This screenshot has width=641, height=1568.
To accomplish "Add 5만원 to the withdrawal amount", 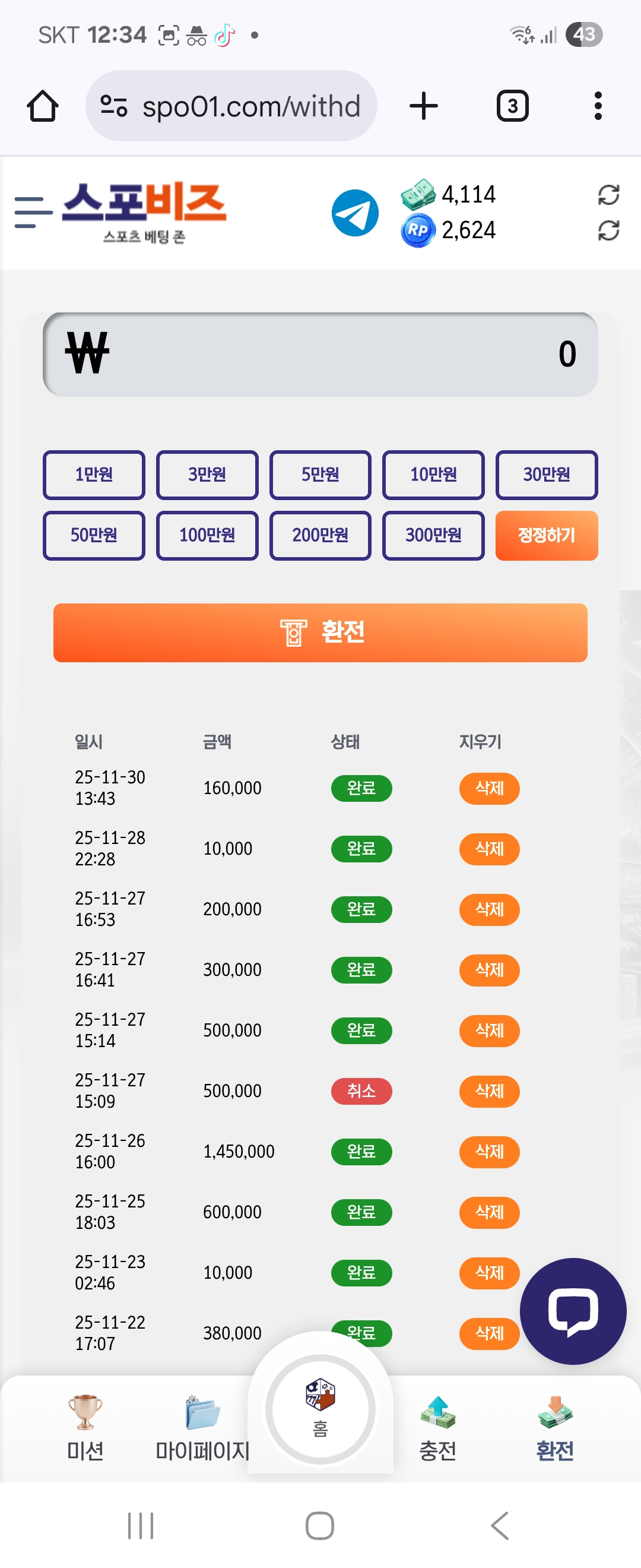I will pos(320,475).
